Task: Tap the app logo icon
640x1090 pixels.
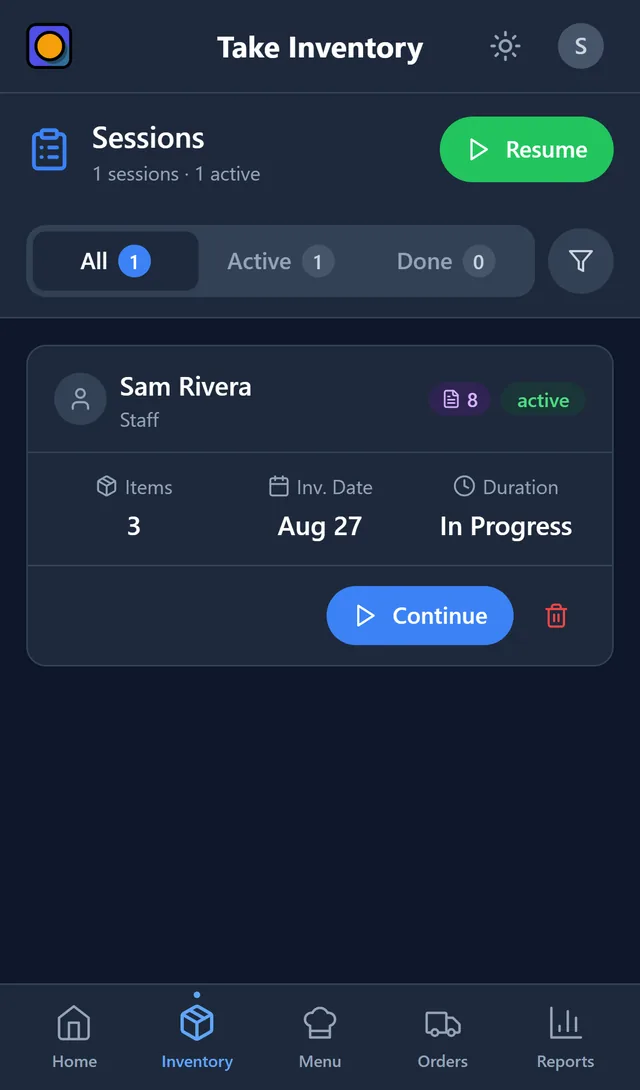Action: (x=49, y=47)
